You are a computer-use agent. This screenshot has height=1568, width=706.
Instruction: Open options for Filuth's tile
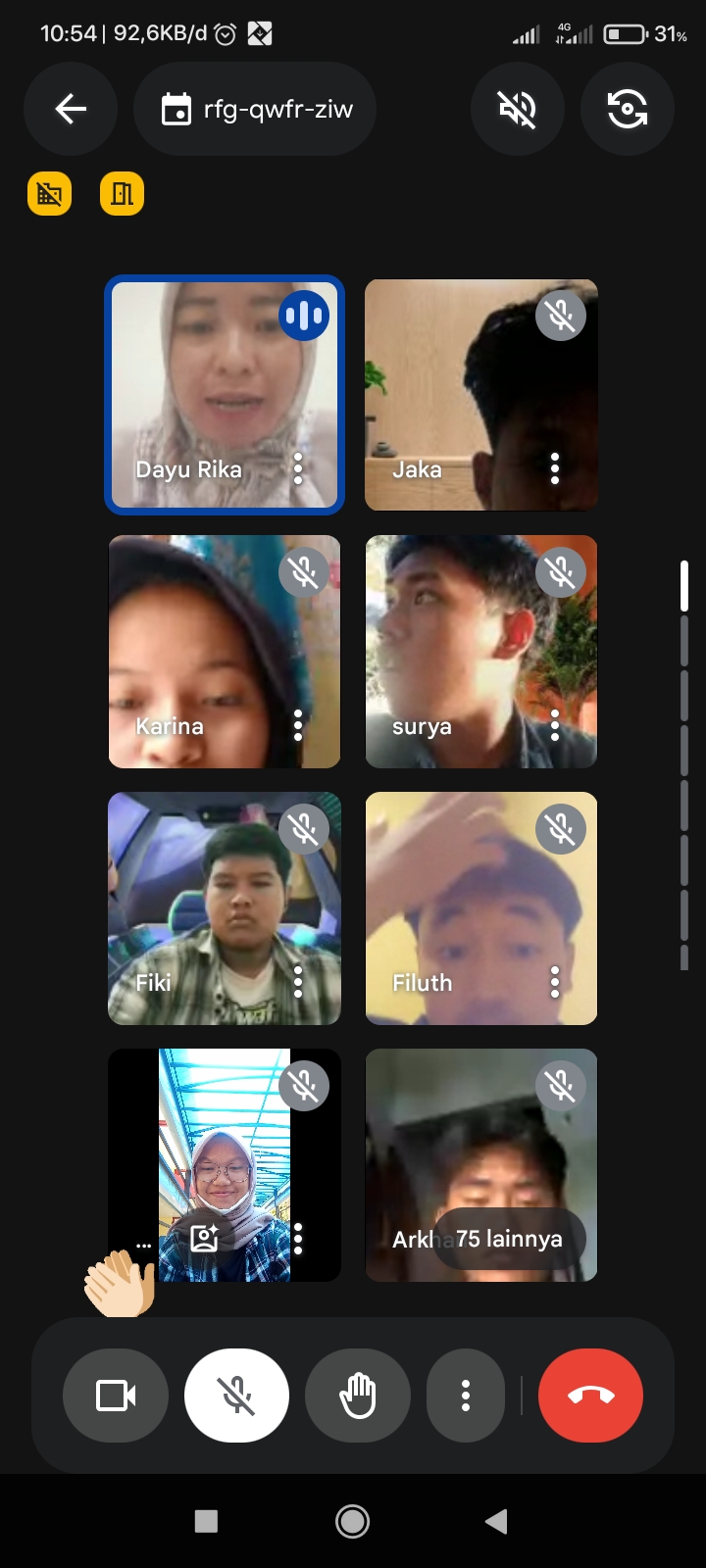coord(555,981)
